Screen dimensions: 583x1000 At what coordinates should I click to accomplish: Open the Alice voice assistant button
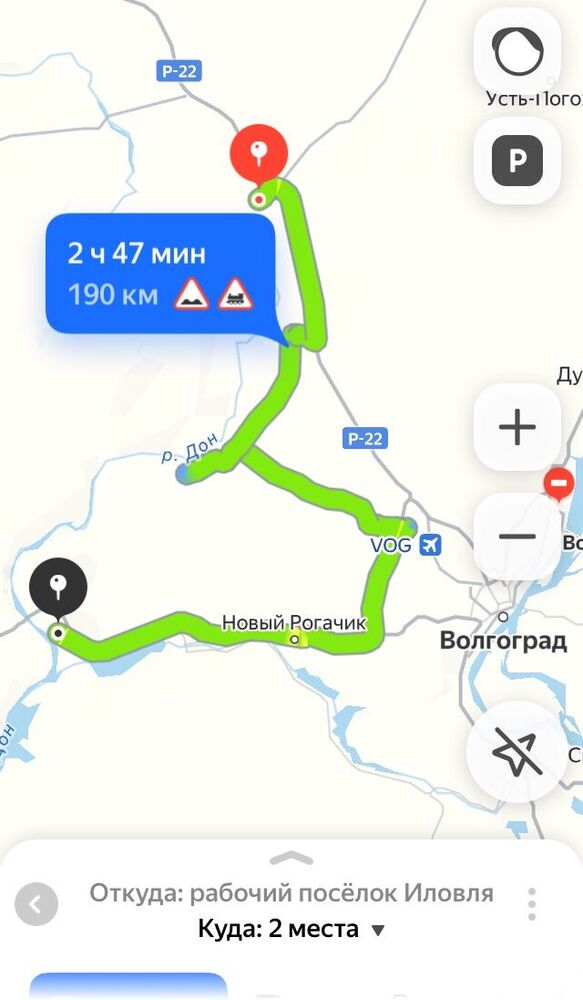point(517,51)
